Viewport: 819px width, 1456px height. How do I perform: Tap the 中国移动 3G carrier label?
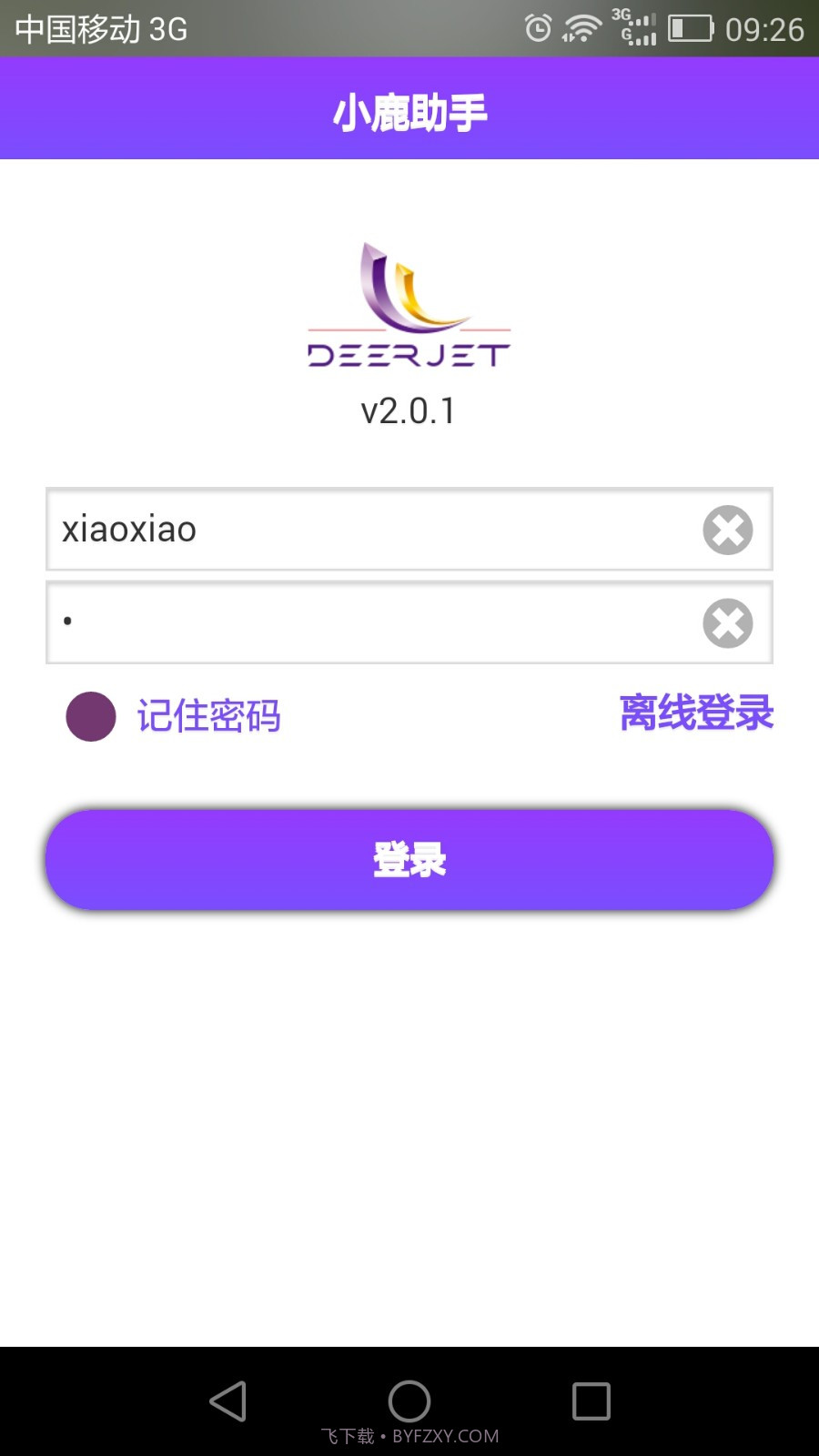coord(100,28)
